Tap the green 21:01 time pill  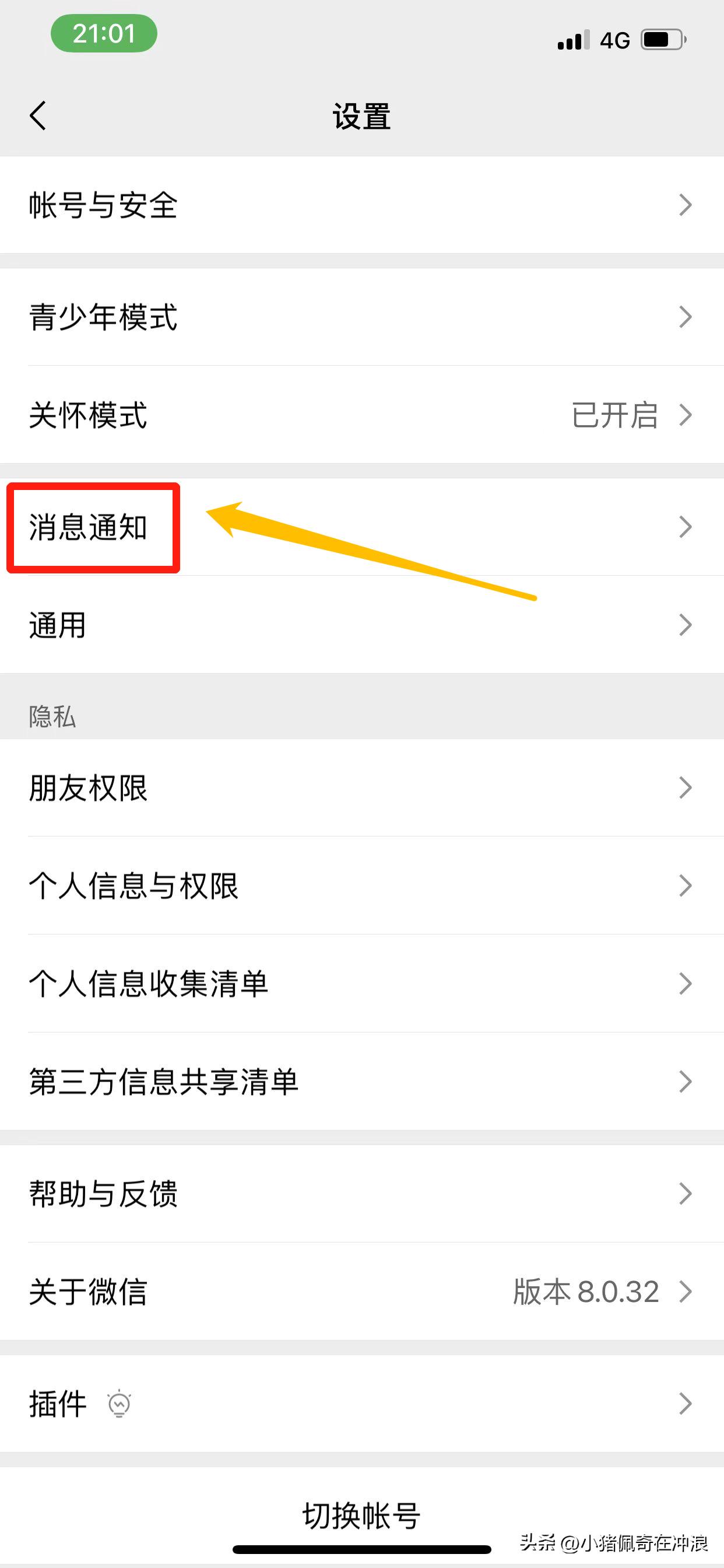click(104, 33)
